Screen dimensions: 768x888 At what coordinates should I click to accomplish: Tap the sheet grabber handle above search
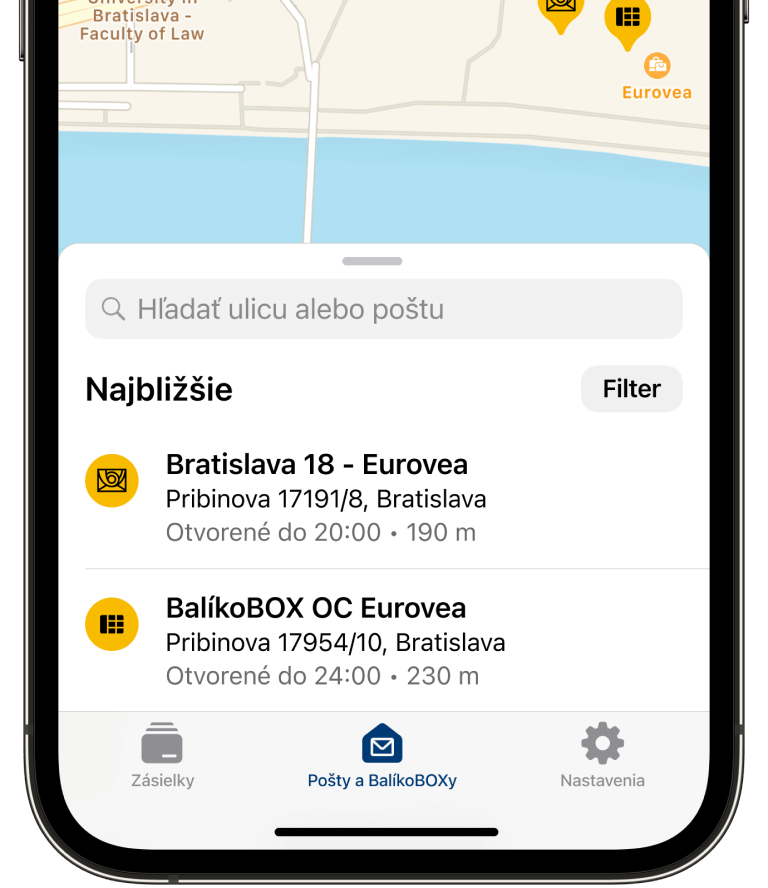(x=372, y=261)
